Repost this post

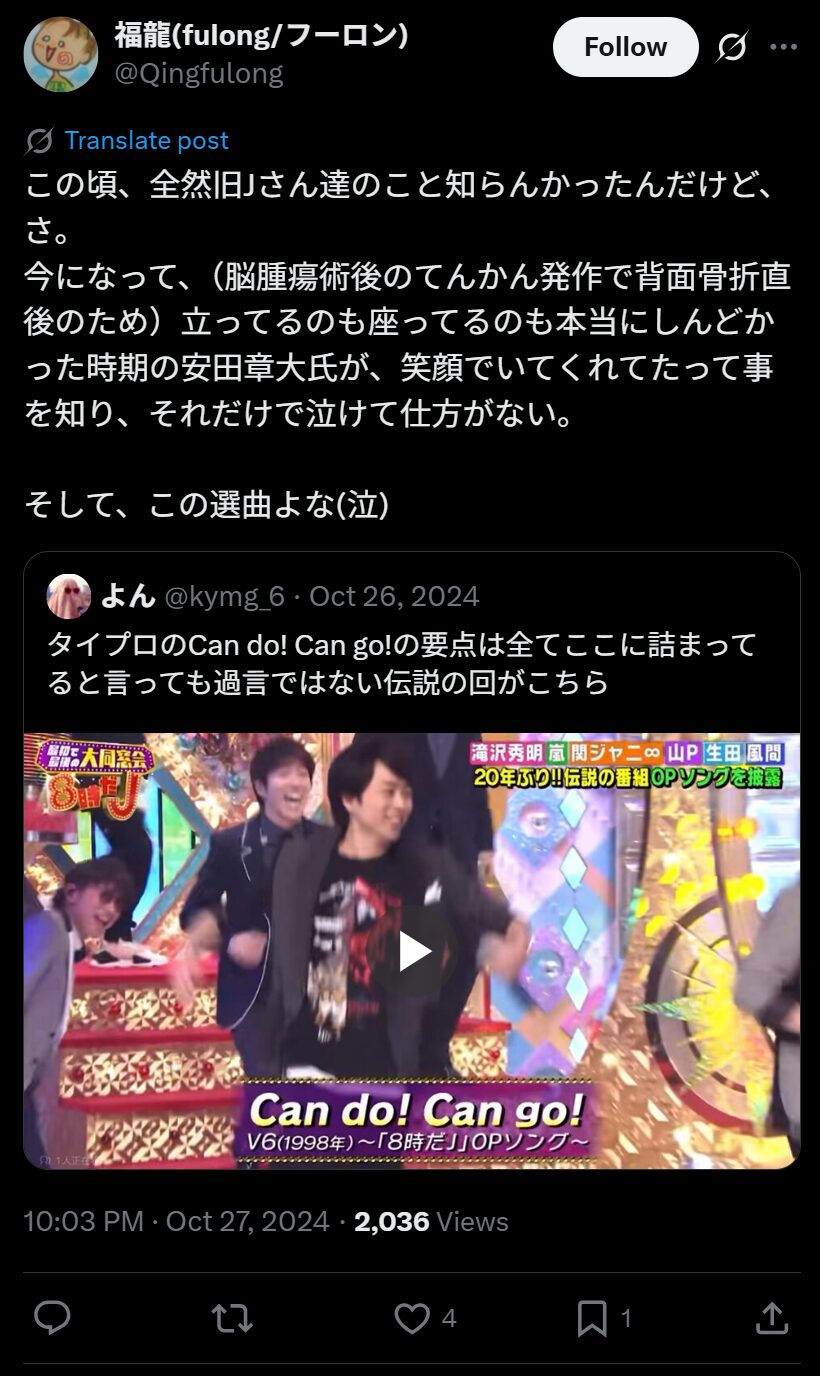tap(232, 1318)
